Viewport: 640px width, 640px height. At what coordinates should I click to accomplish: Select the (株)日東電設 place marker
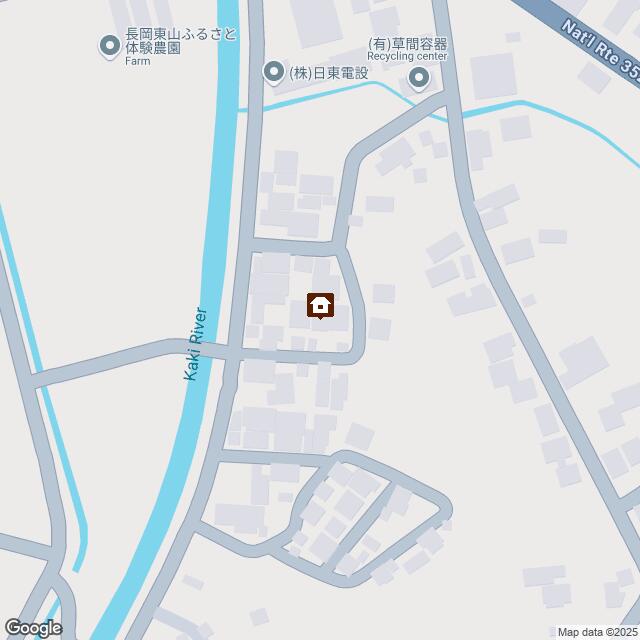point(272,71)
